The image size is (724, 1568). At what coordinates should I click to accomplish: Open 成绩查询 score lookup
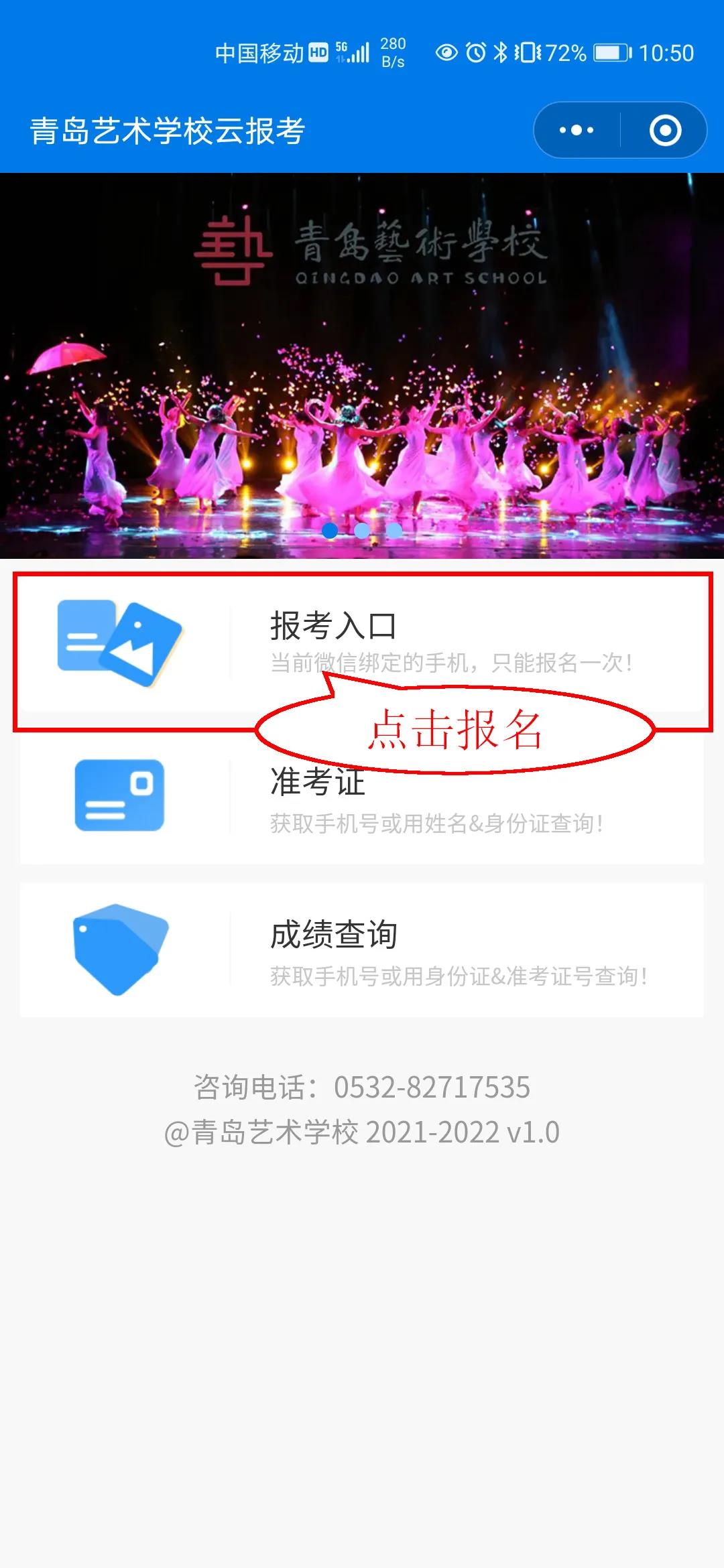click(362, 950)
